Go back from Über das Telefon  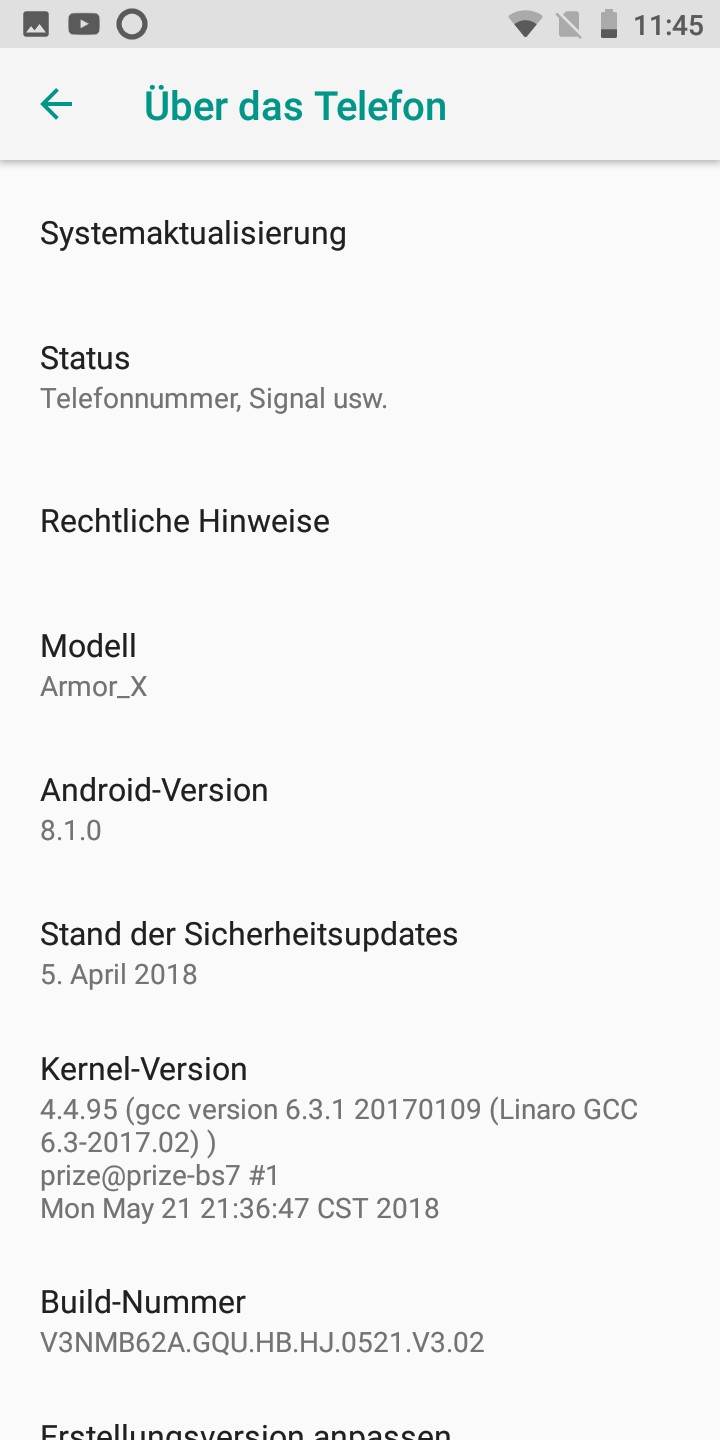tap(56, 105)
